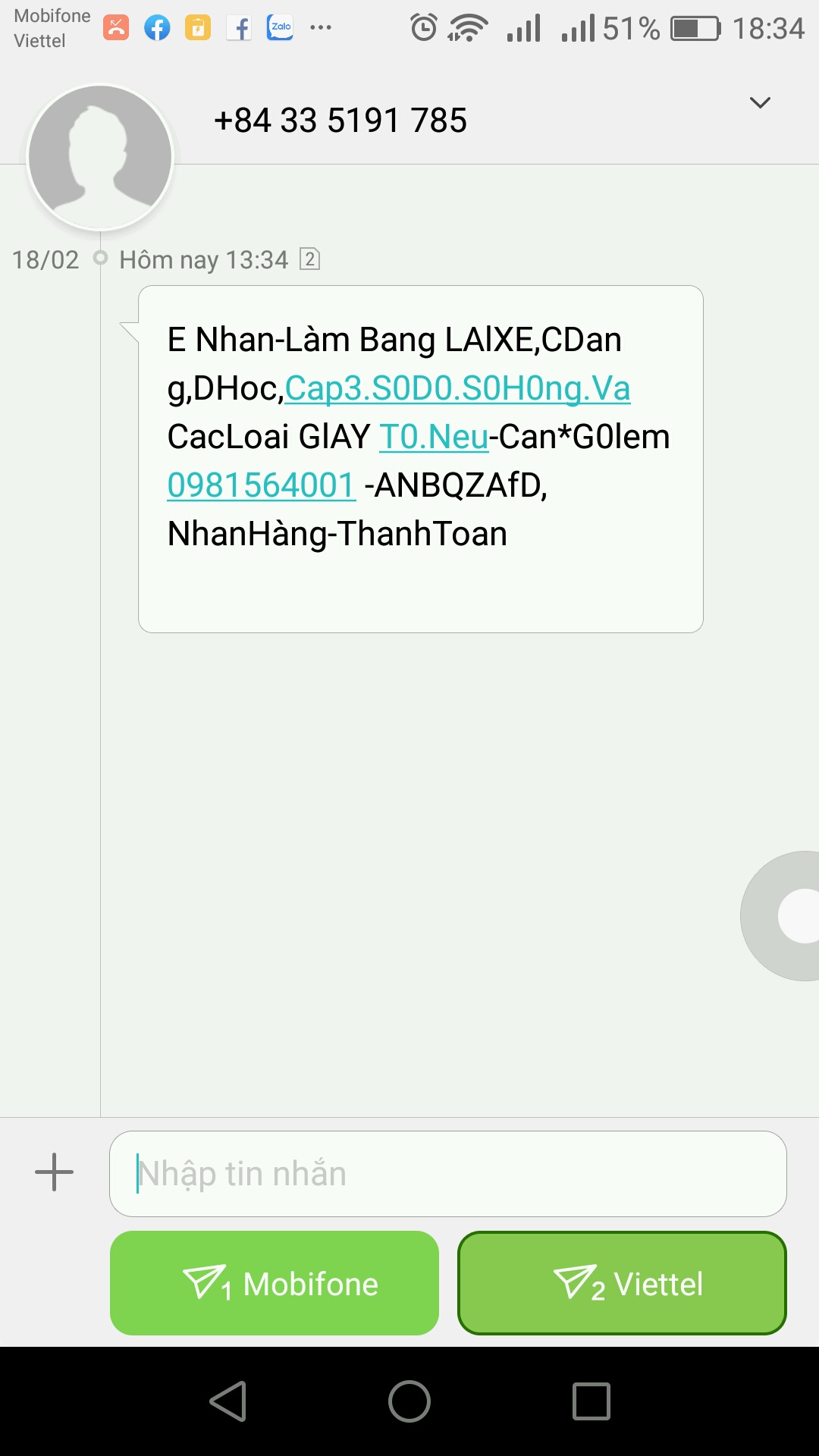Tap the phone number 0981564001
This screenshot has height=1456, width=819.
point(261,485)
